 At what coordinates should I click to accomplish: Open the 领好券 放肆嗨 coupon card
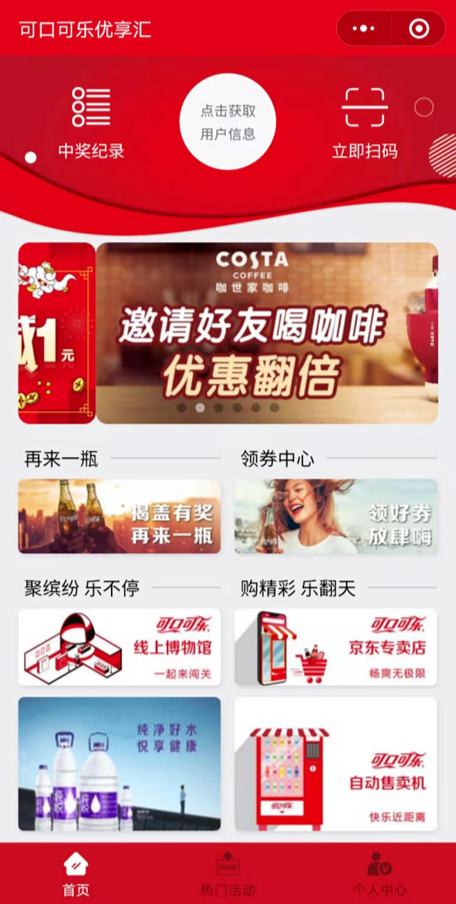[x=336, y=516]
